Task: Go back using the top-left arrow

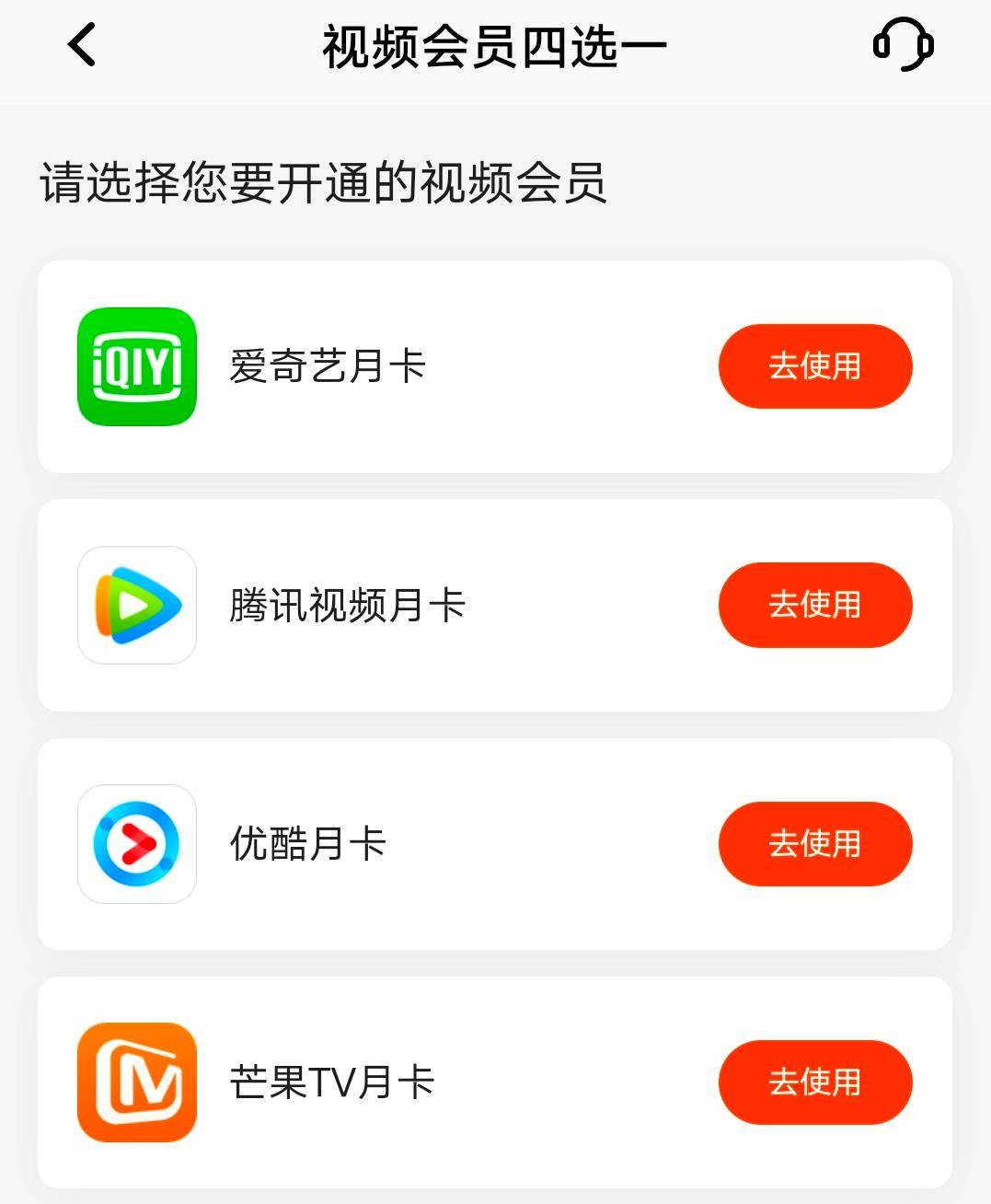Action: point(82,45)
